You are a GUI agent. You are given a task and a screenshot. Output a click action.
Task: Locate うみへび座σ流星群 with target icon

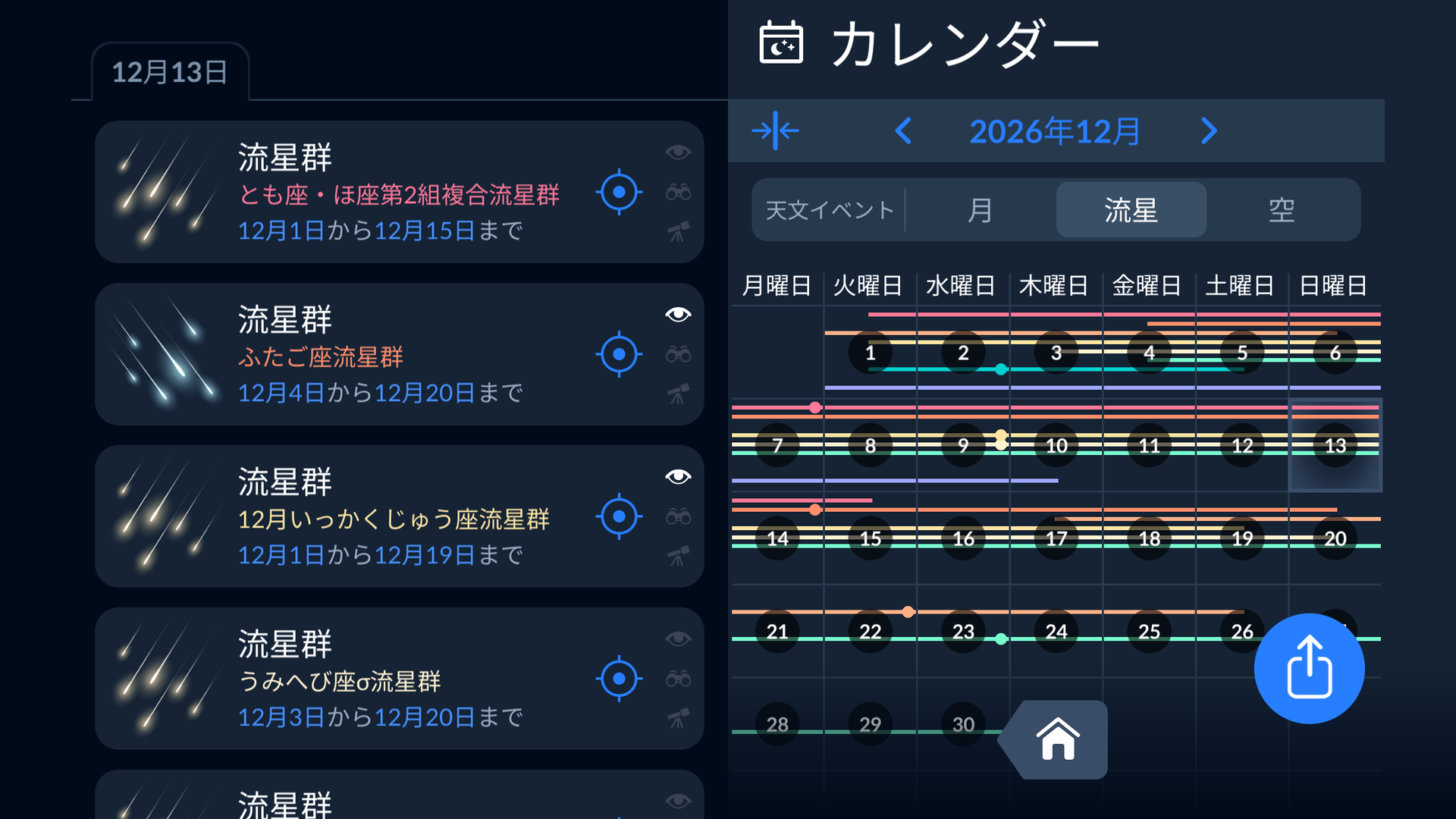click(x=619, y=679)
